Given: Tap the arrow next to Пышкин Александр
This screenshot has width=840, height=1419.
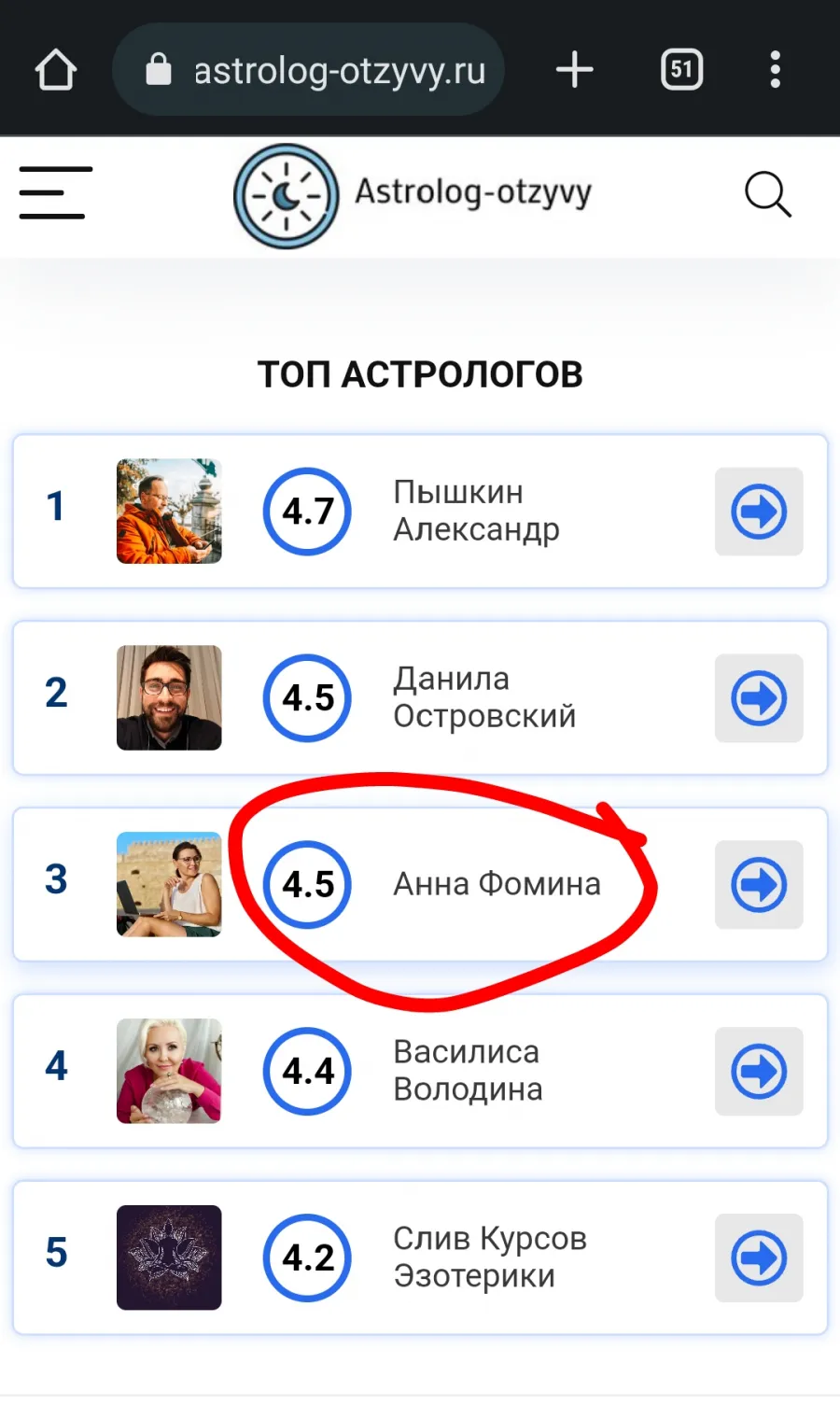Looking at the screenshot, I should tap(759, 512).
